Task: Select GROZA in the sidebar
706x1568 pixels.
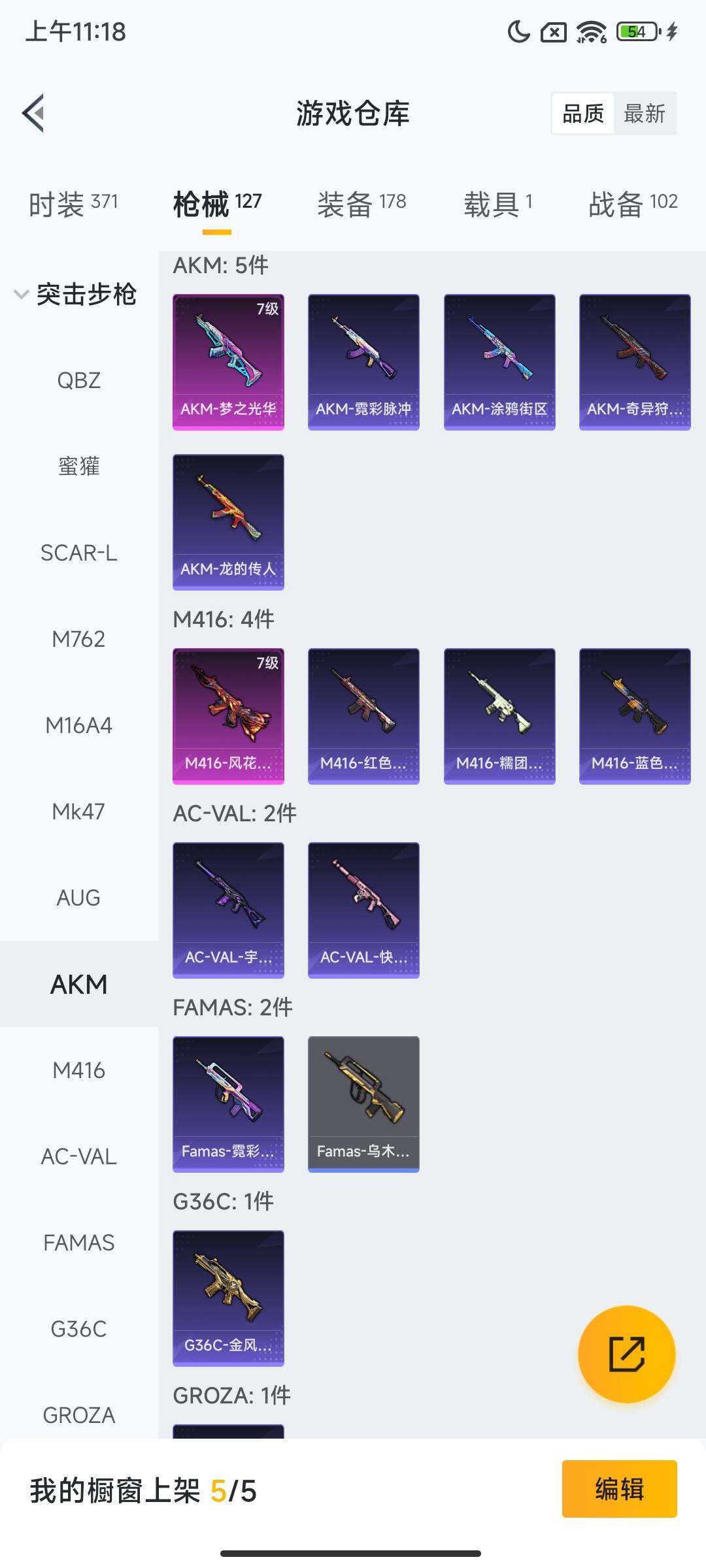Action: point(79,1415)
